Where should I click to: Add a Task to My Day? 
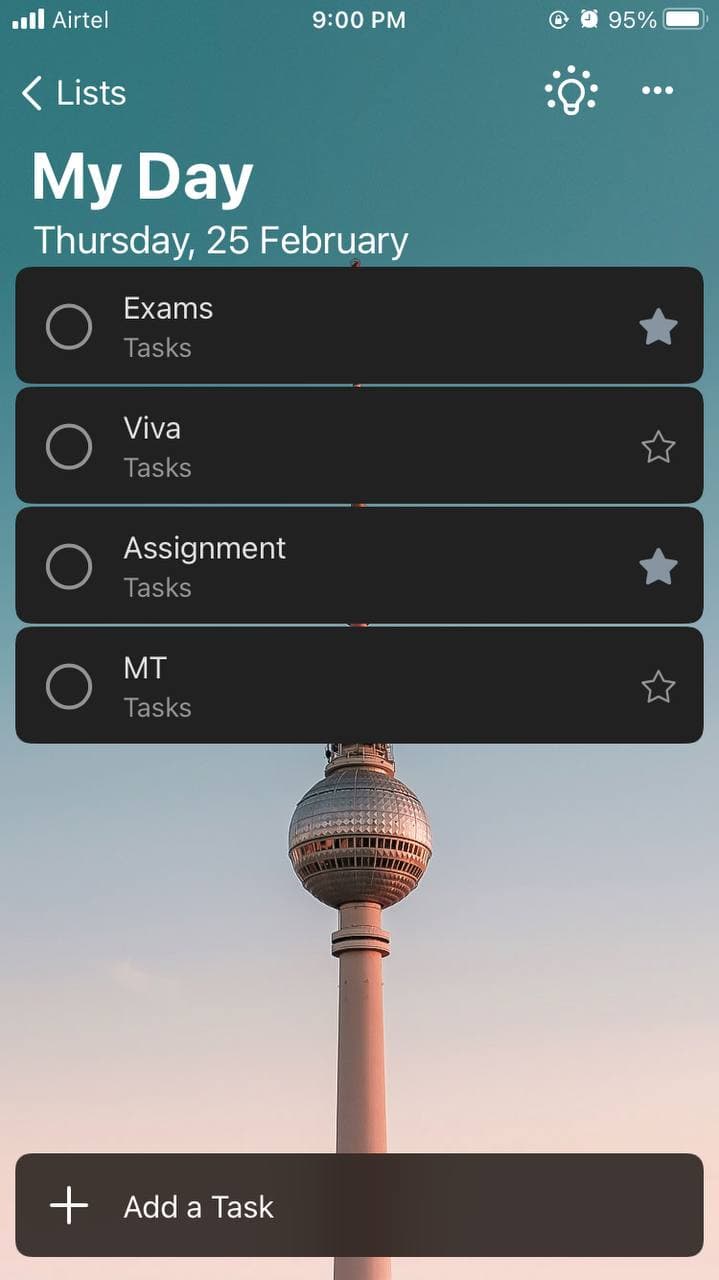click(x=359, y=1205)
